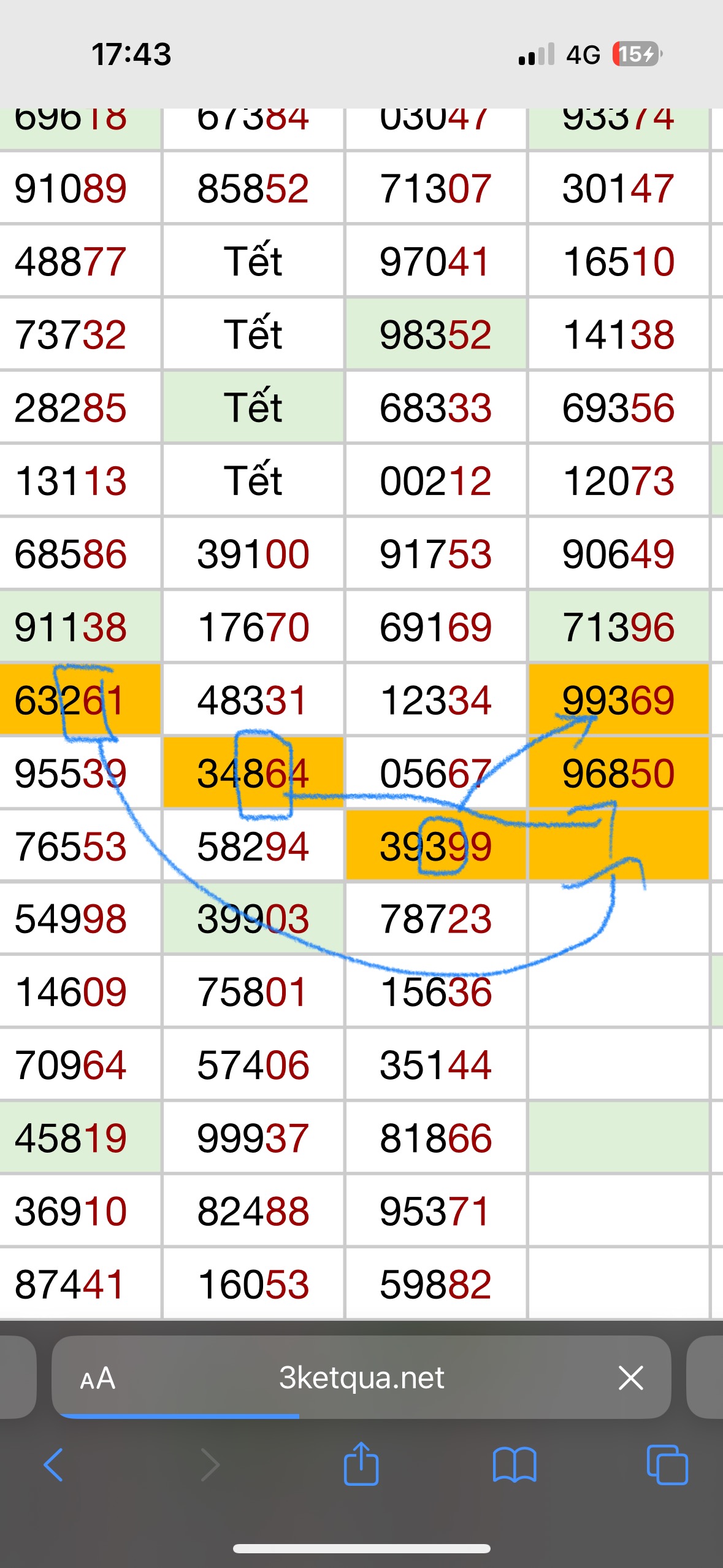The height and width of the screenshot is (1568, 723).
Task: Open the AA page settings menu
Action: click(98, 1378)
